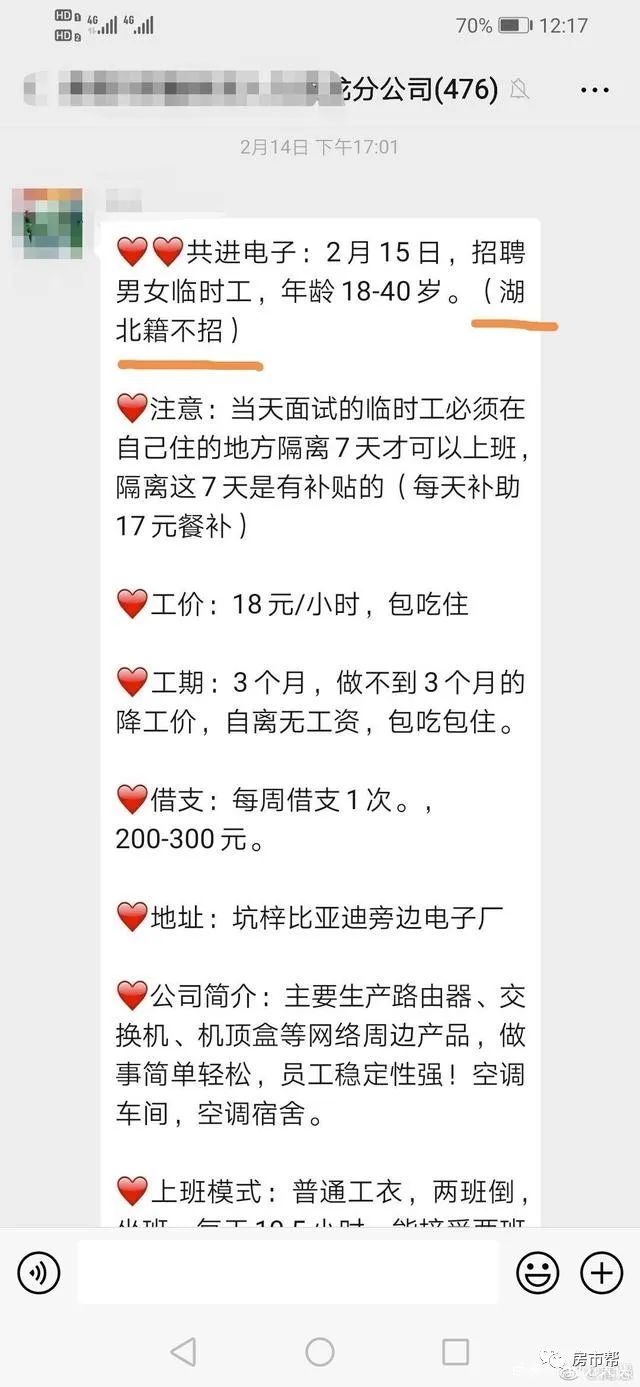Image resolution: width=640 pixels, height=1387 pixels.
Task: Open the plus attachments menu
Action: pyautogui.click(x=601, y=1273)
